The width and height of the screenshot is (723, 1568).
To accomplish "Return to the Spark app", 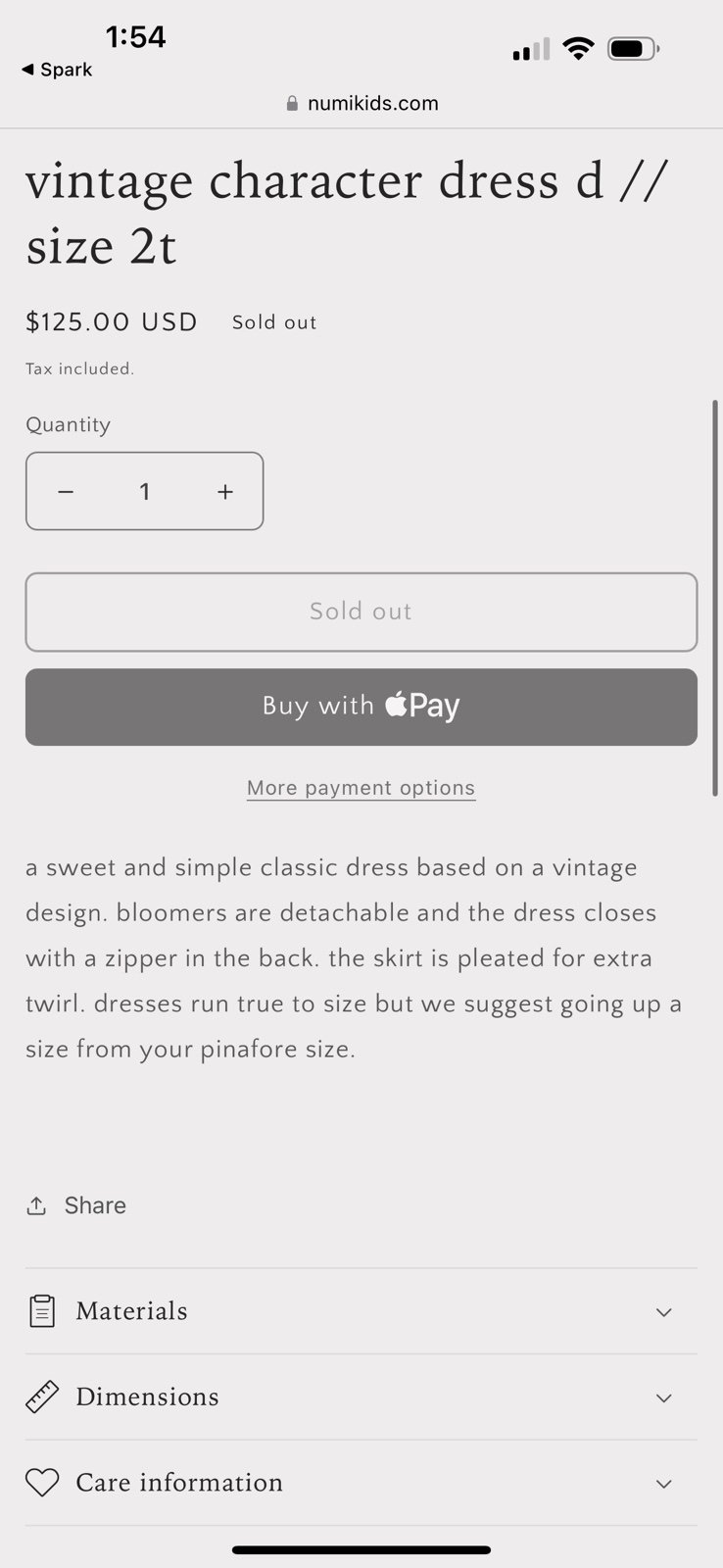I will click(57, 70).
